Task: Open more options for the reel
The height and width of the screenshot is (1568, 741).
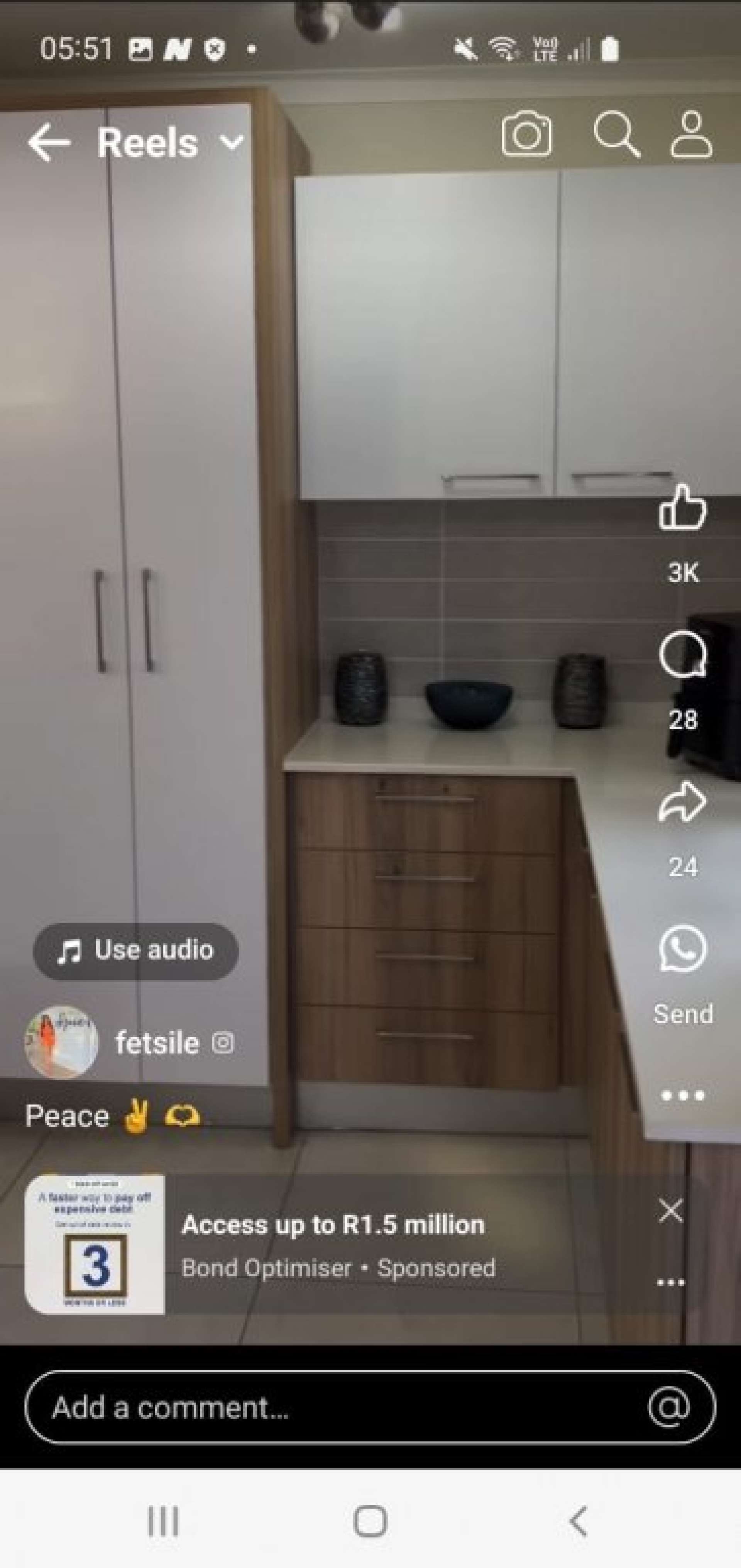Action: [x=683, y=1096]
